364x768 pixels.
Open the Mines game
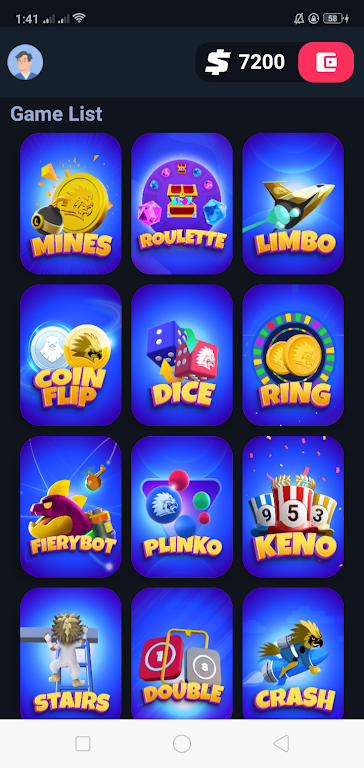71,204
